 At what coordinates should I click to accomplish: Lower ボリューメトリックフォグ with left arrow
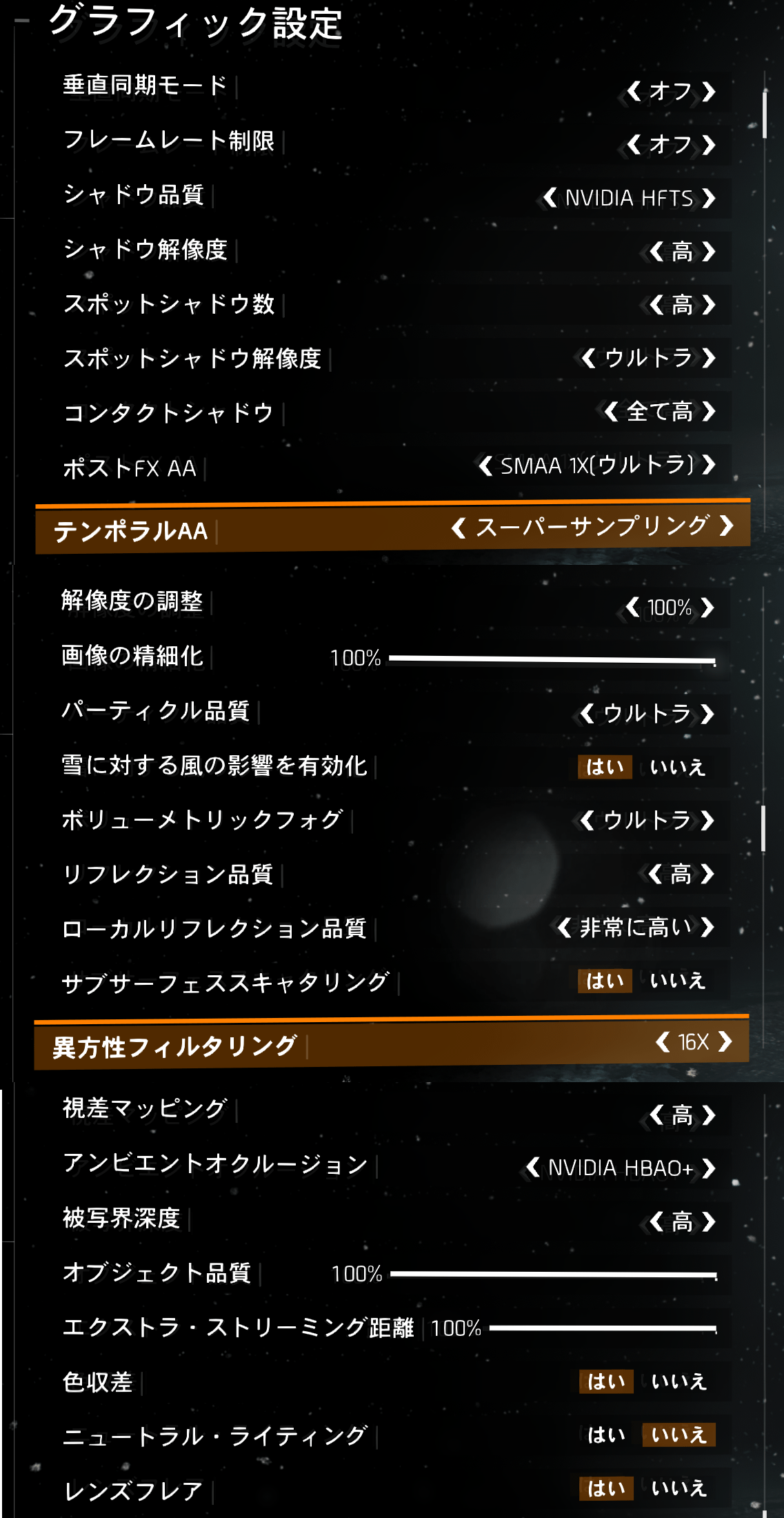(587, 820)
